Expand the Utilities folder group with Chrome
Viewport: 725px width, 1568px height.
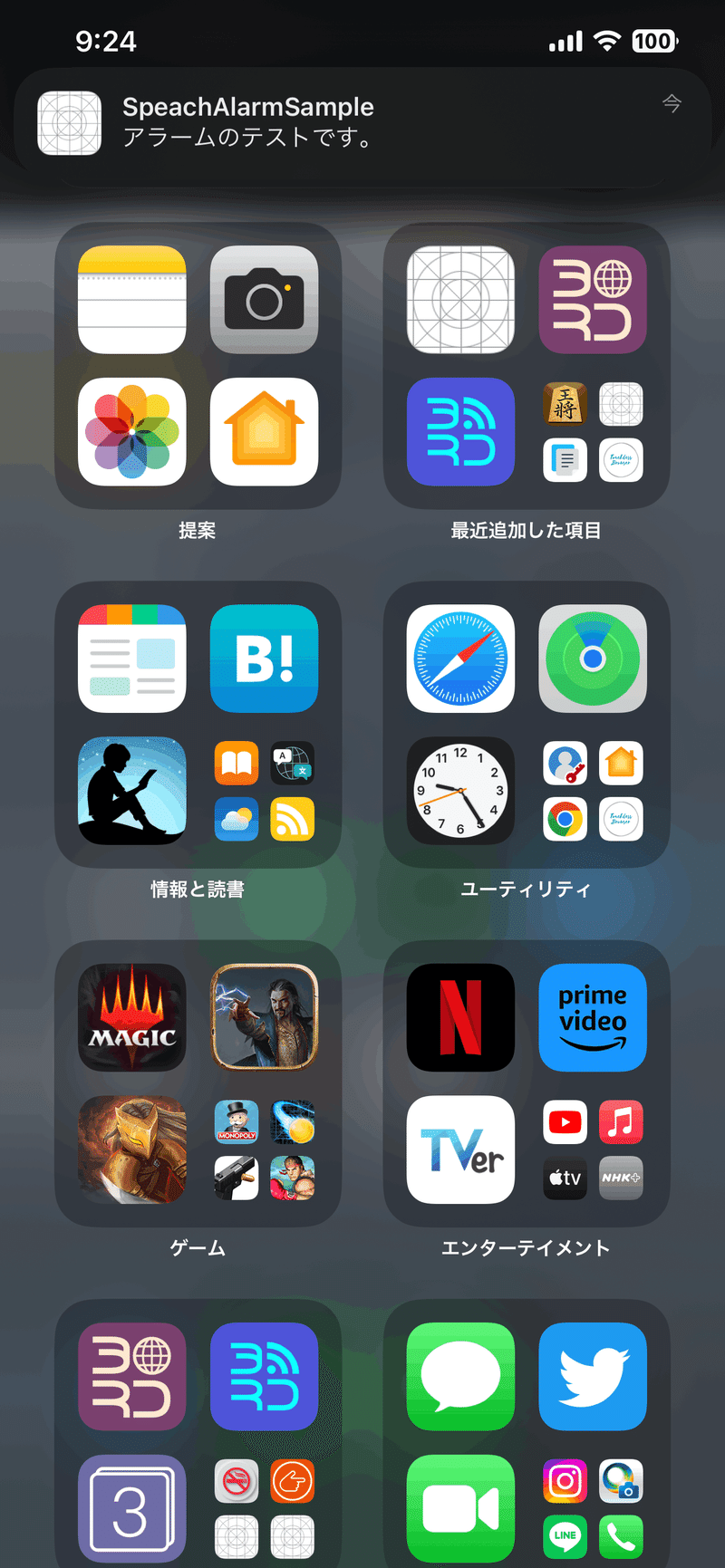coord(593,792)
